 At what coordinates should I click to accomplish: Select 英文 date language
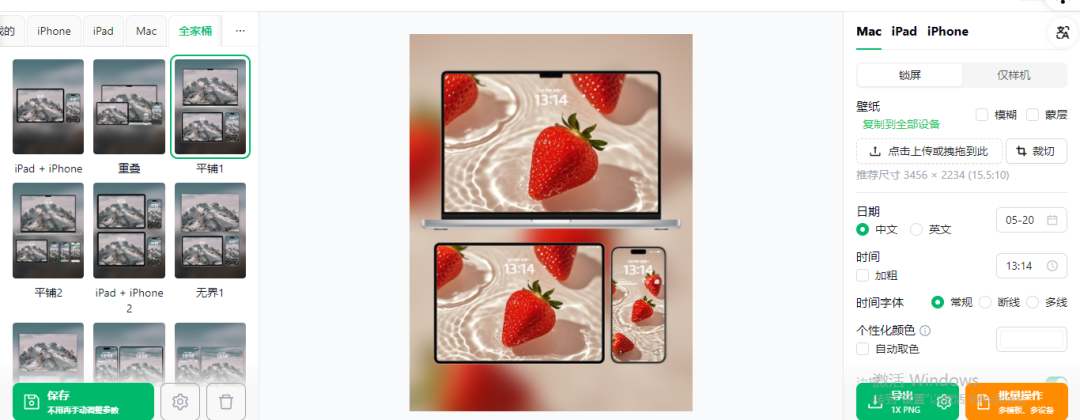916,229
